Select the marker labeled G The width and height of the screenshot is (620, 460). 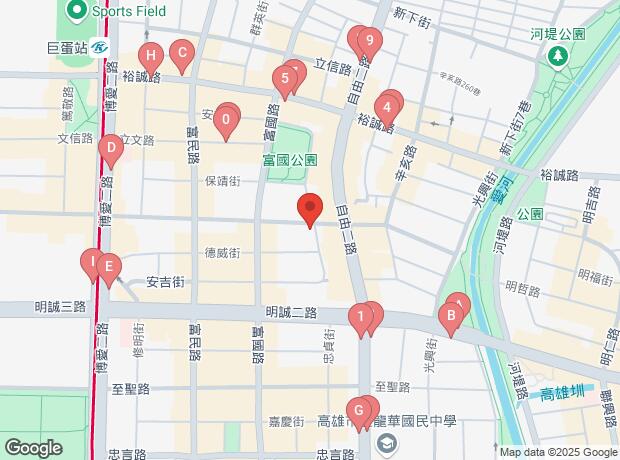point(358,410)
